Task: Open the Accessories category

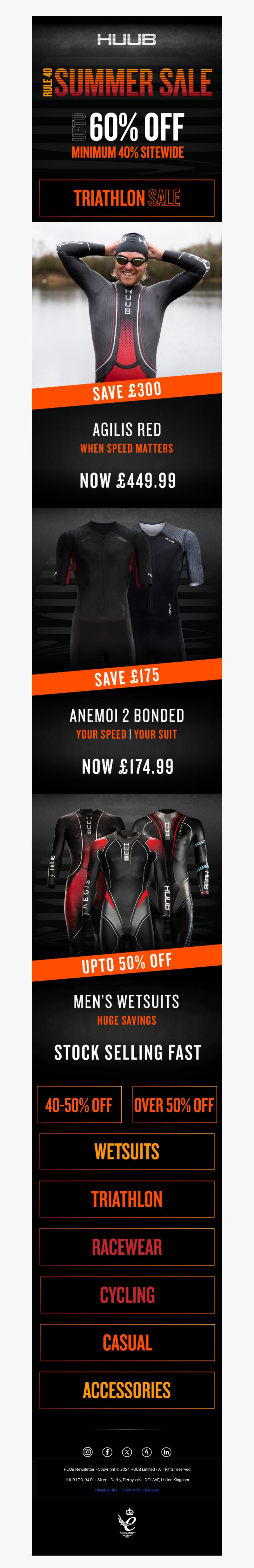Action: pyautogui.click(x=126, y=1390)
